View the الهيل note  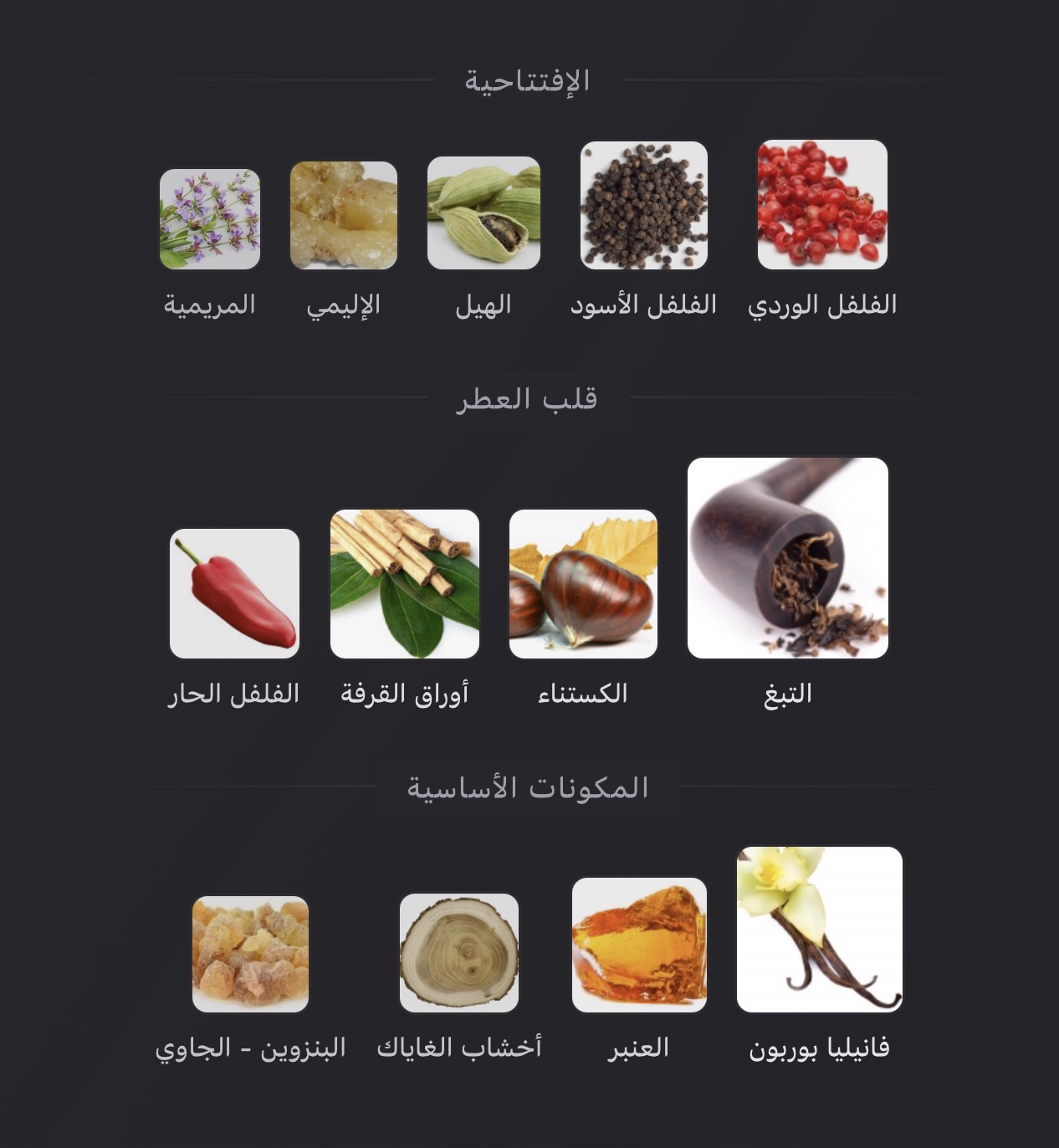coord(483,213)
